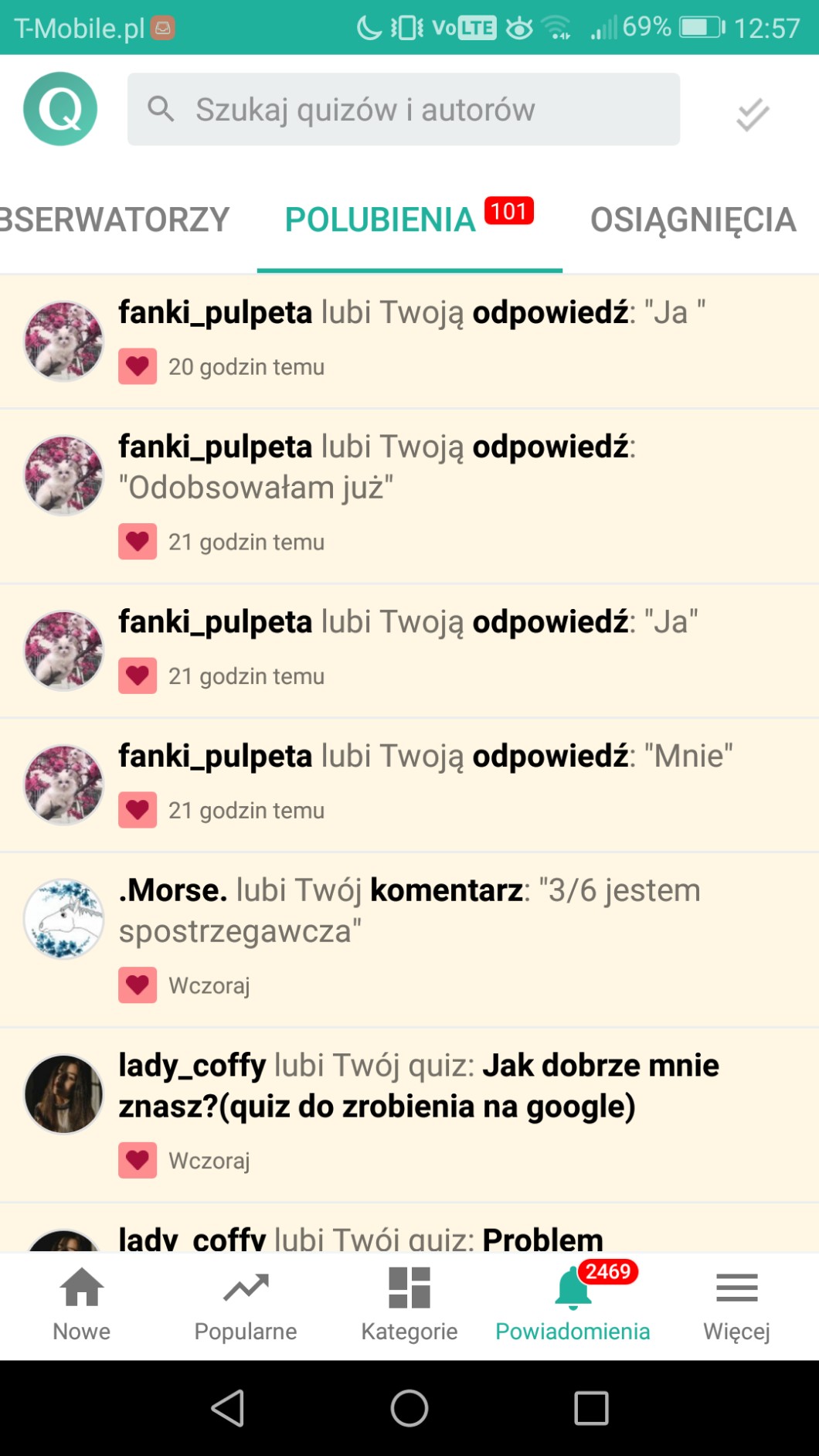Open the quiz and author search field
Screen dimensions: 819x1456
coord(403,110)
